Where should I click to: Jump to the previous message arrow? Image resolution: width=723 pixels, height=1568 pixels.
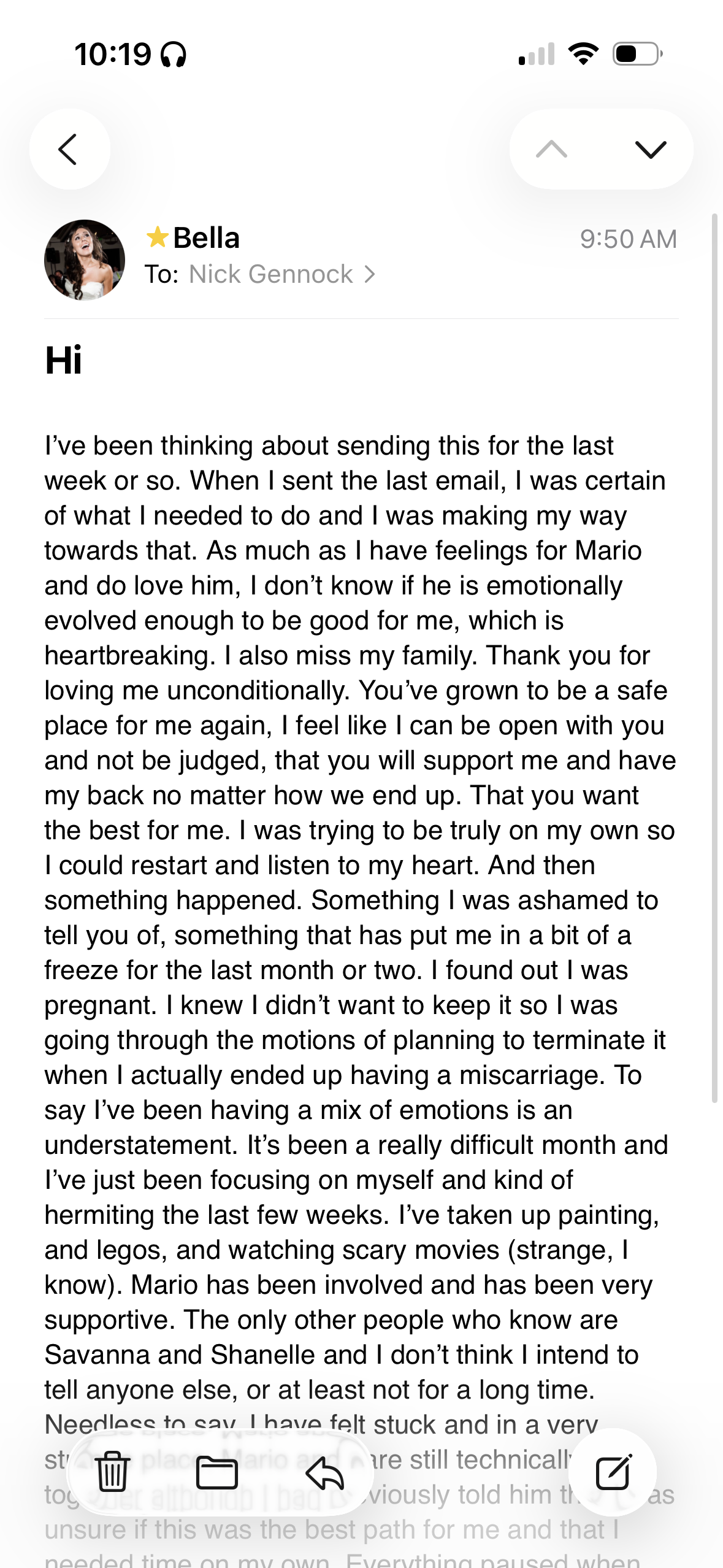[x=551, y=149]
